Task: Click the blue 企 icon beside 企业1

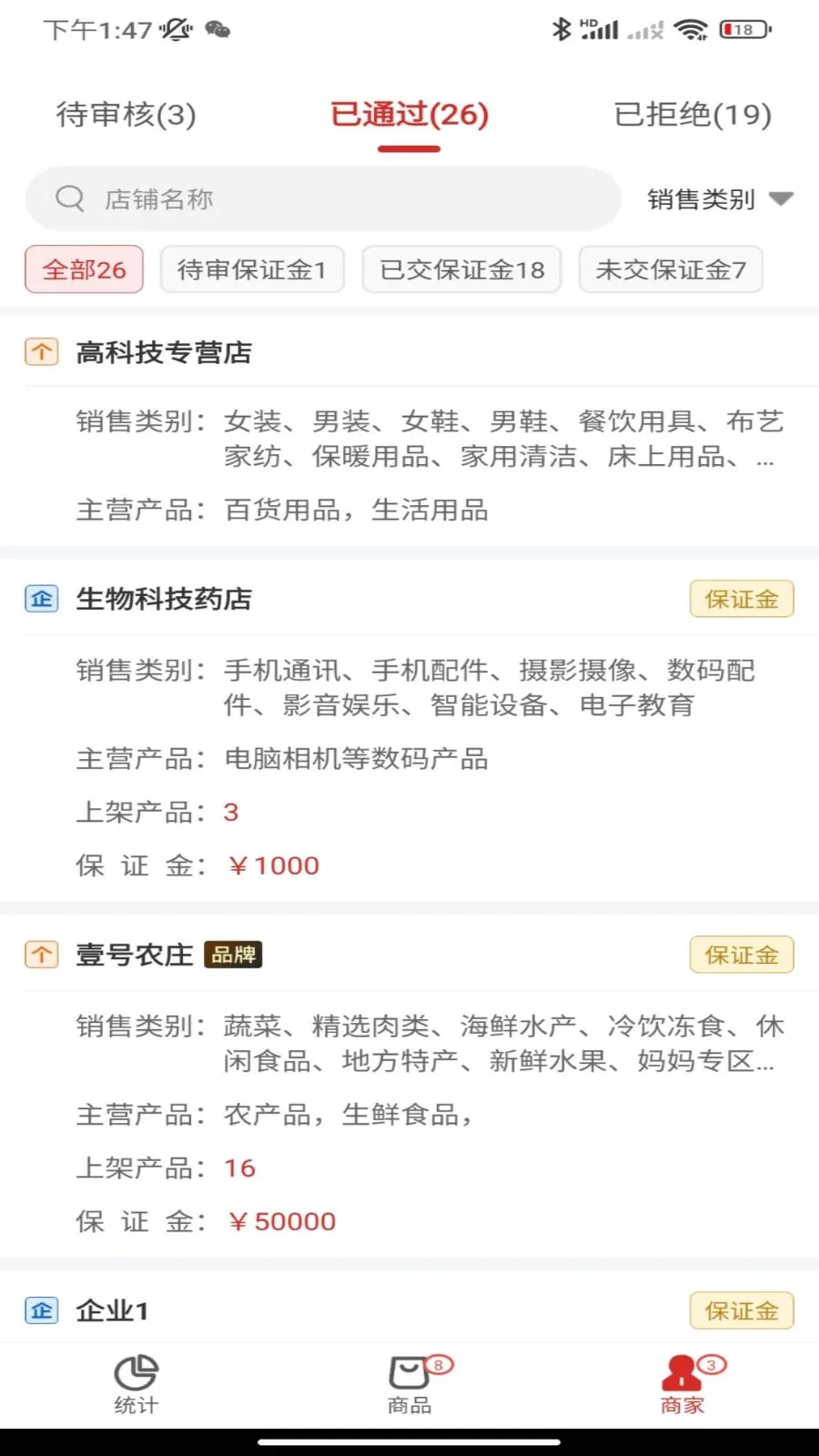Action: pos(41,1310)
